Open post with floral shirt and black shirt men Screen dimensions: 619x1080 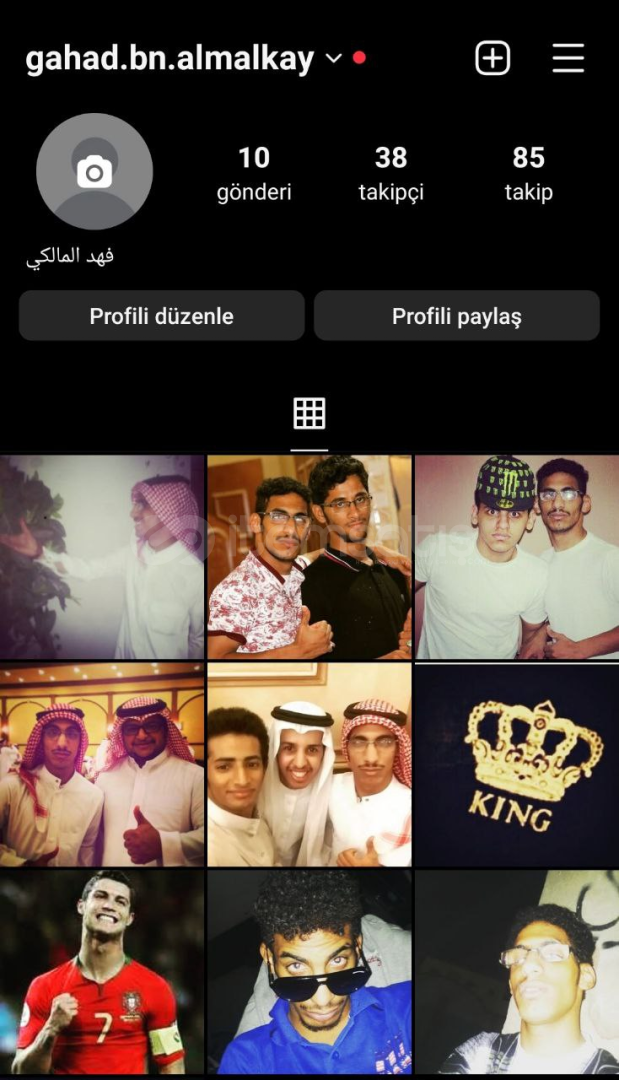309,557
